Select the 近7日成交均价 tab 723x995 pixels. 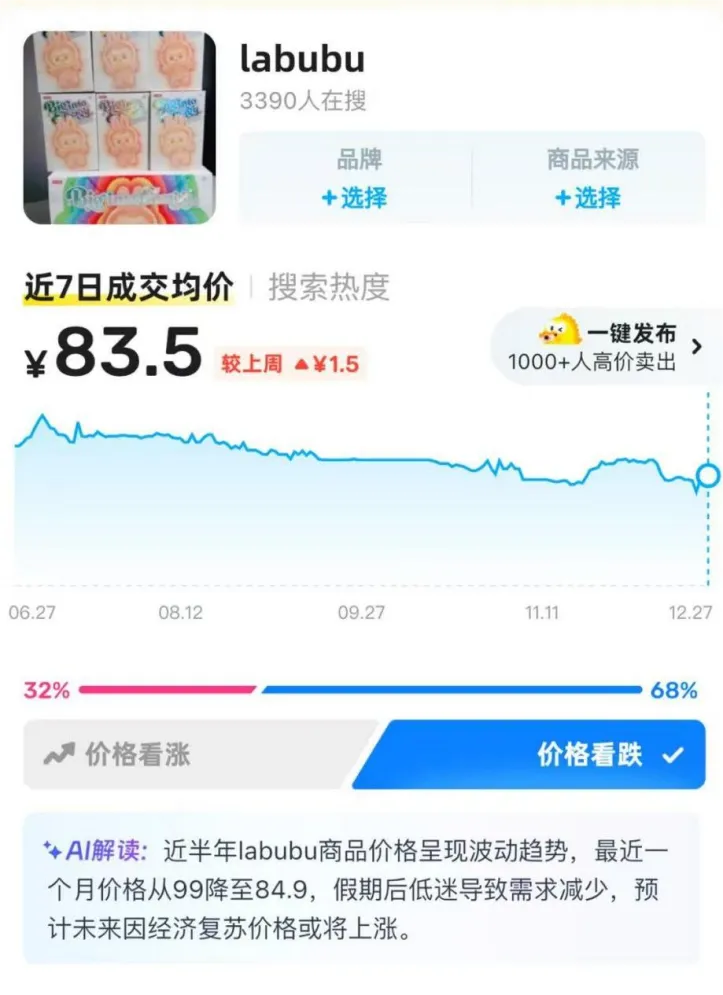point(130,289)
